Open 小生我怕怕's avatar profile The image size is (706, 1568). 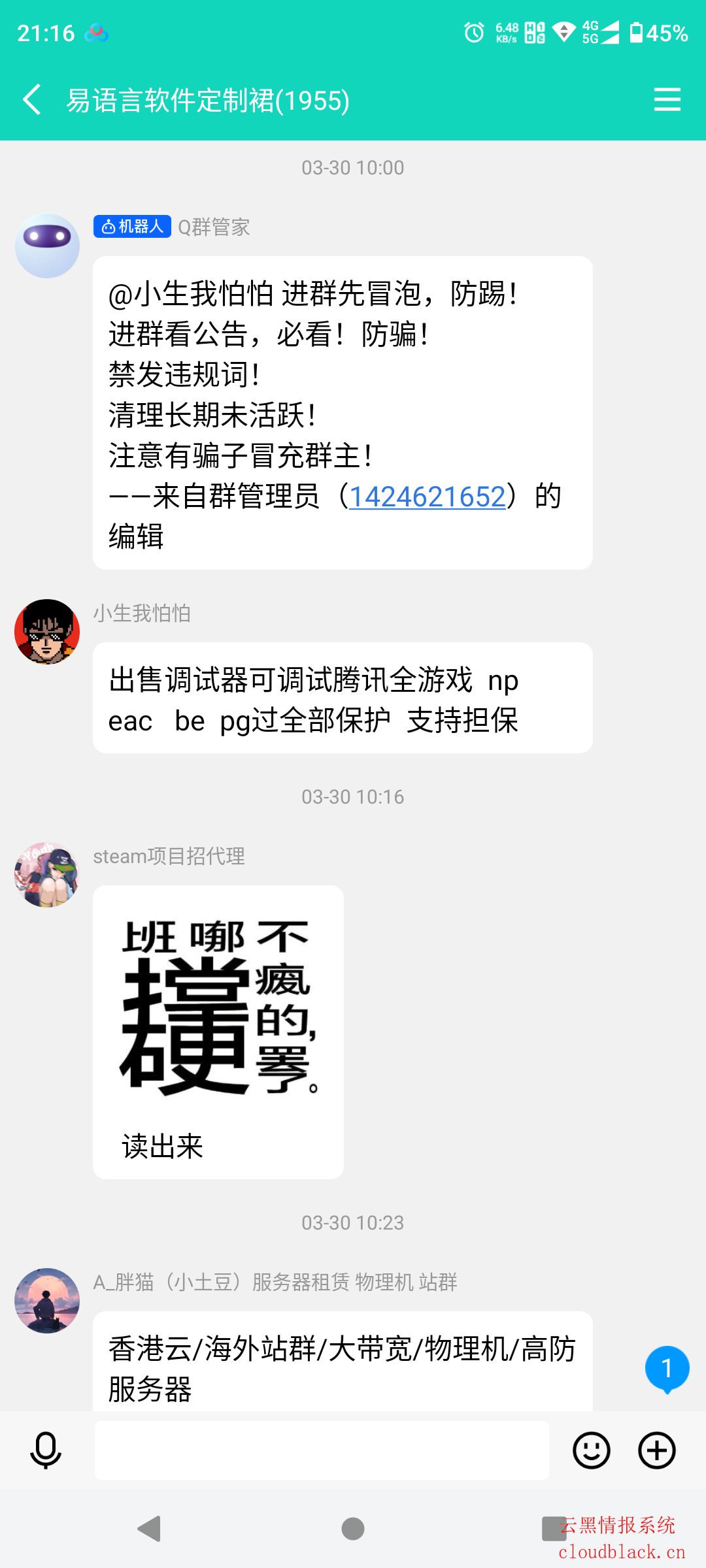pyautogui.click(x=47, y=632)
